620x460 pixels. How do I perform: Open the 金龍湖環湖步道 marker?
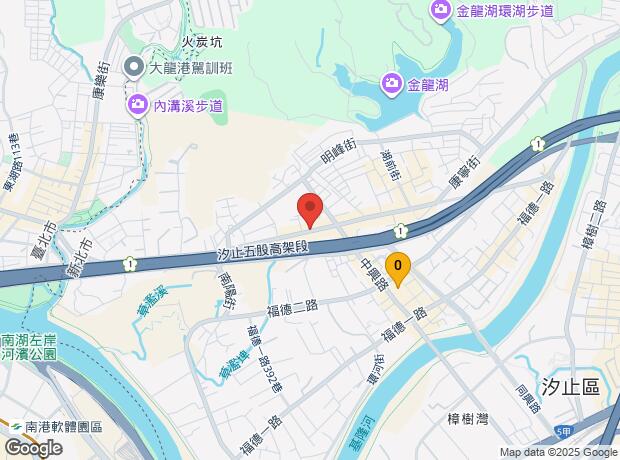click(x=441, y=10)
